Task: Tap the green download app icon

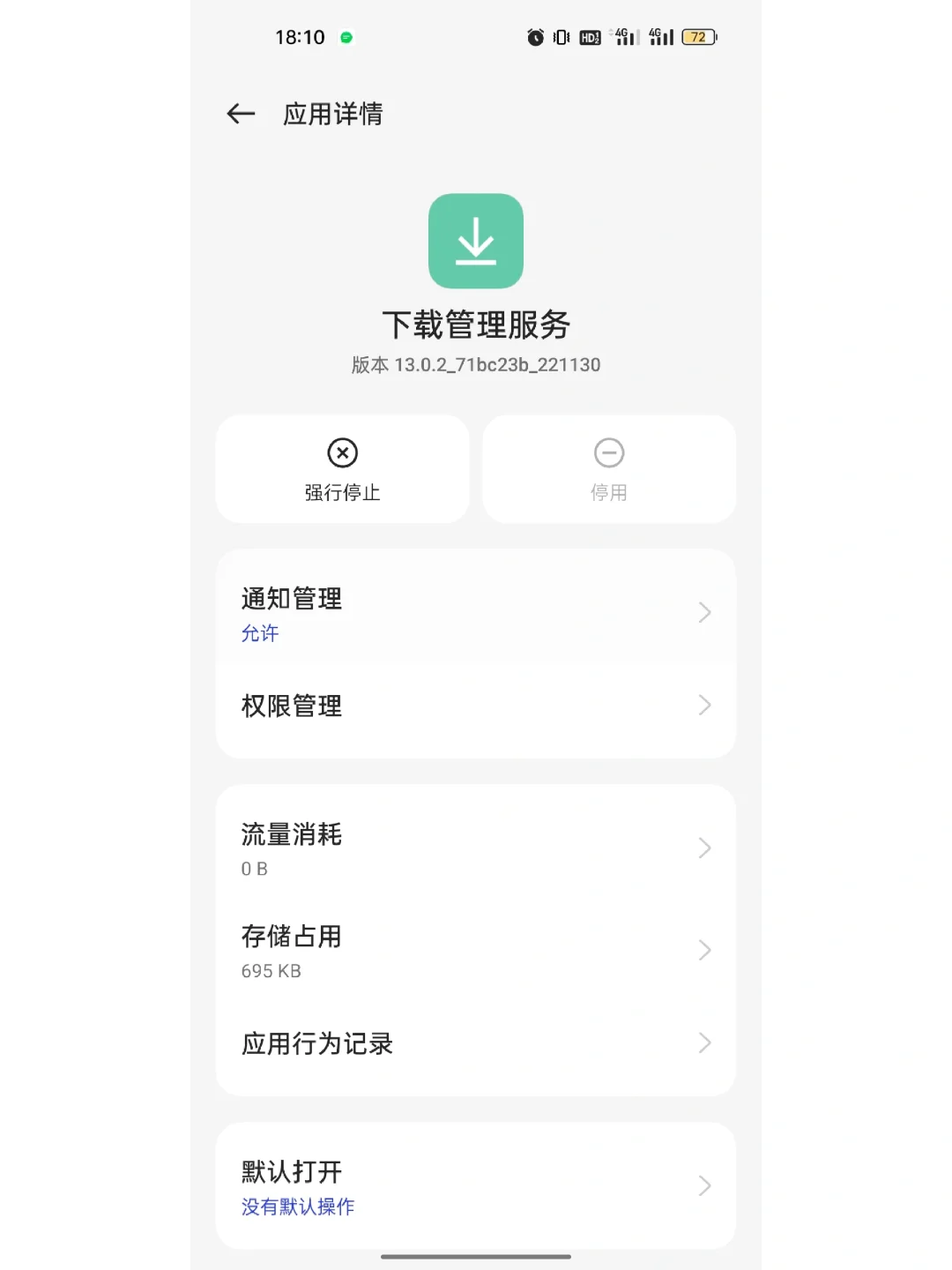Action: point(475,241)
